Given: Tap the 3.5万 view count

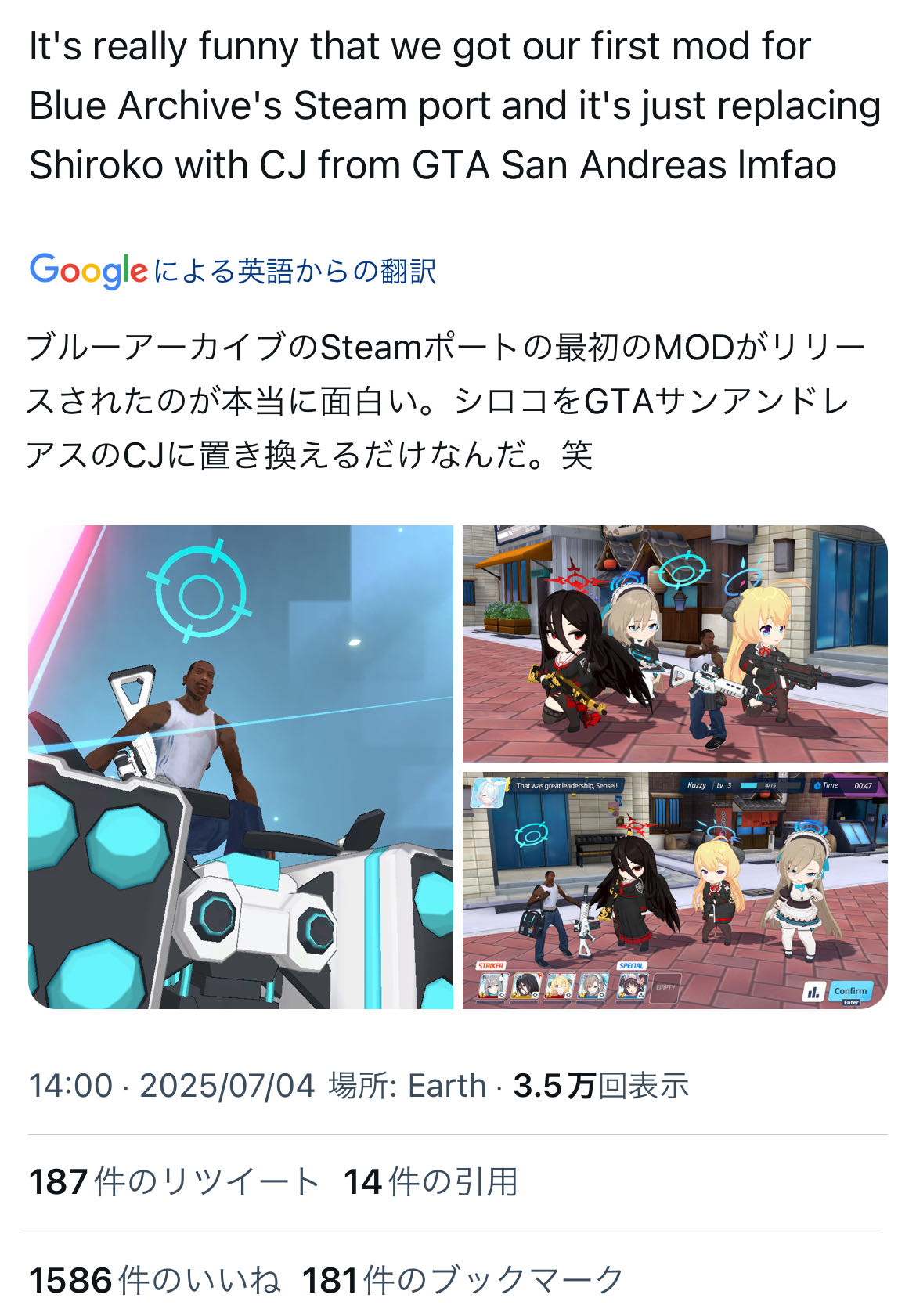Looking at the screenshot, I should [x=600, y=1086].
